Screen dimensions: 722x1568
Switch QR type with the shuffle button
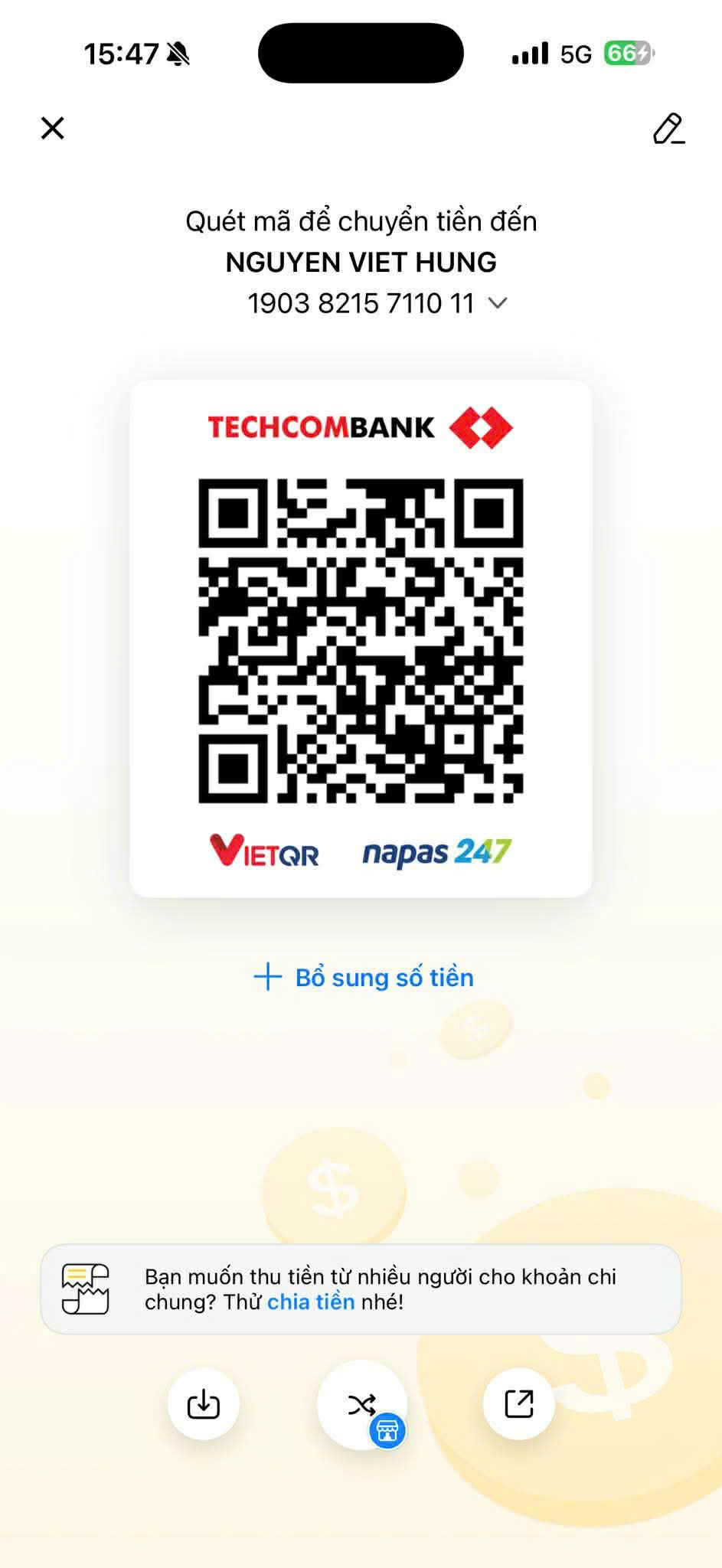point(362,1404)
